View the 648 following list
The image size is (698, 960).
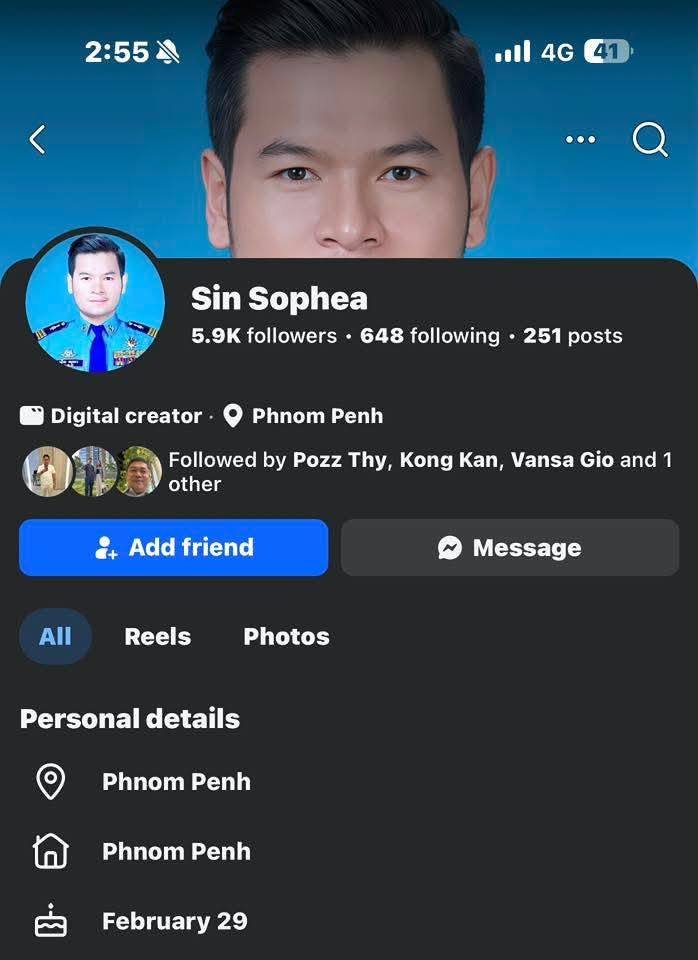430,336
